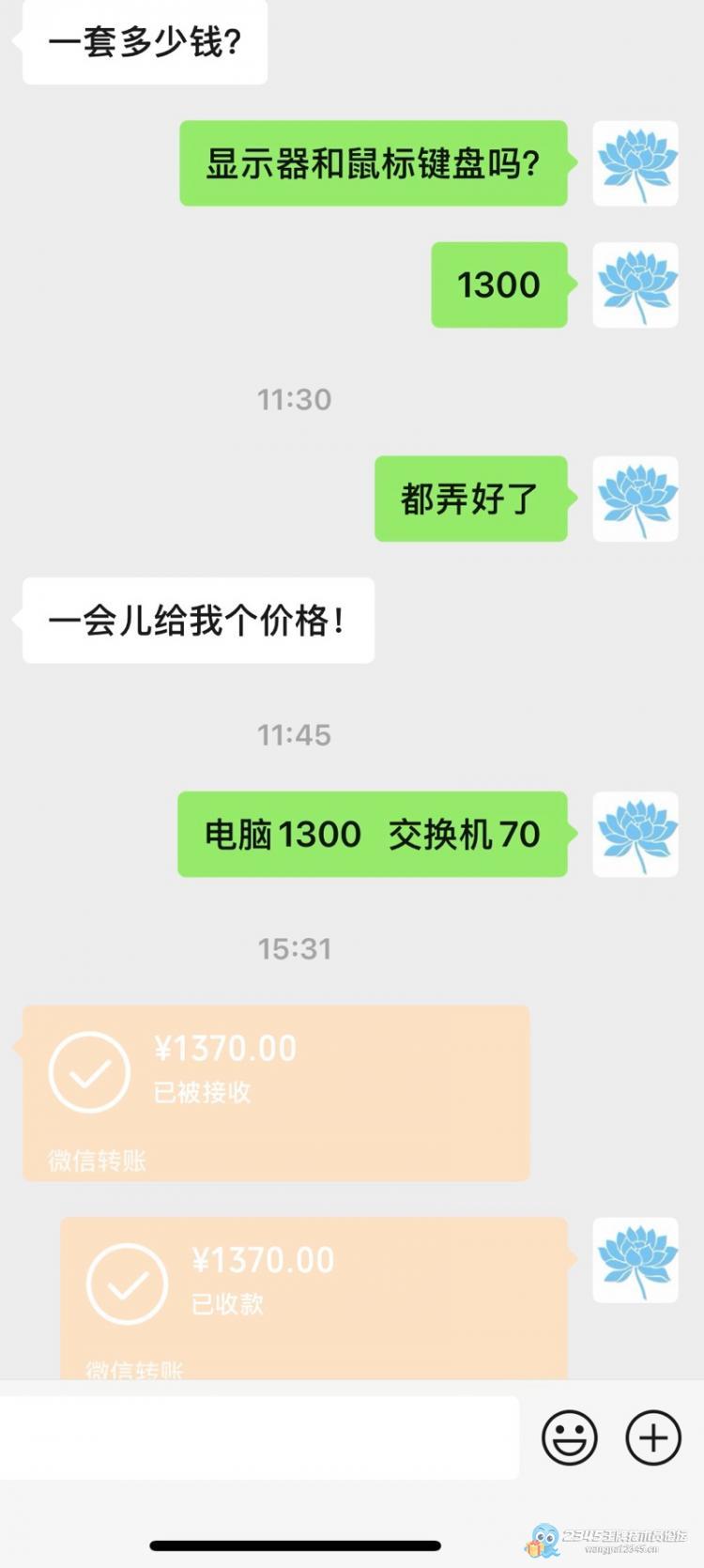
Task: Open the accepted ¥1370.00 transfer (已被接收)
Action: [x=276, y=1092]
